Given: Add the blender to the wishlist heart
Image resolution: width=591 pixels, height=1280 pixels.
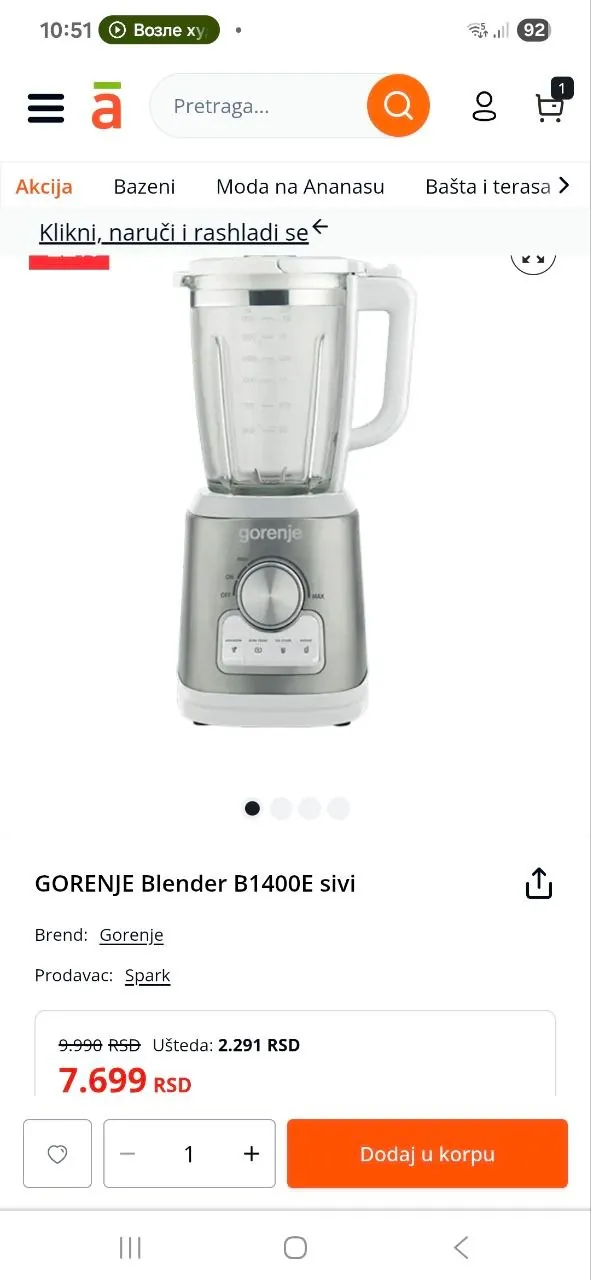Looking at the screenshot, I should tap(57, 1154).
